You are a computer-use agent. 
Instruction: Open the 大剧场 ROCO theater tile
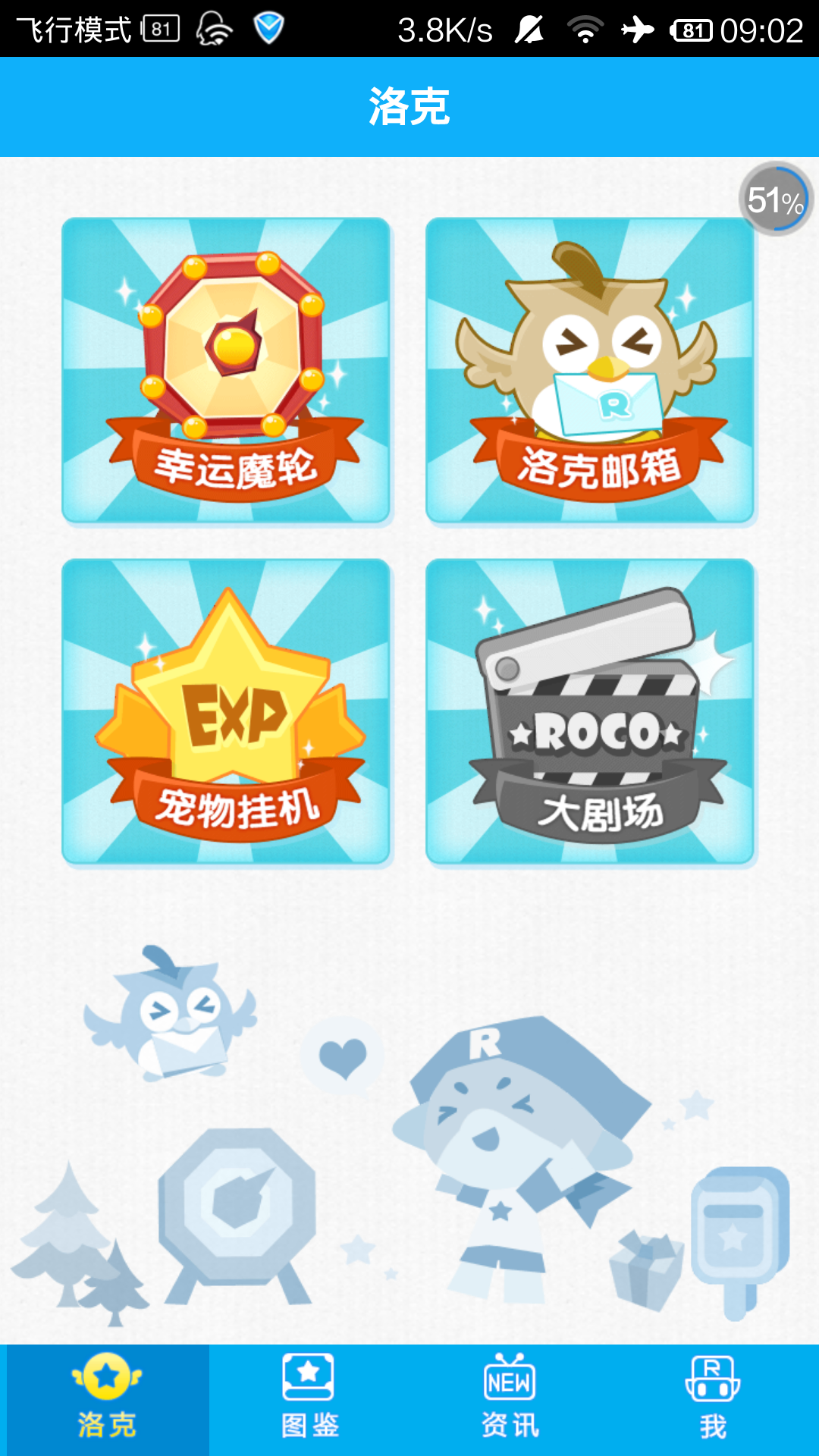(x=590, y=711)
